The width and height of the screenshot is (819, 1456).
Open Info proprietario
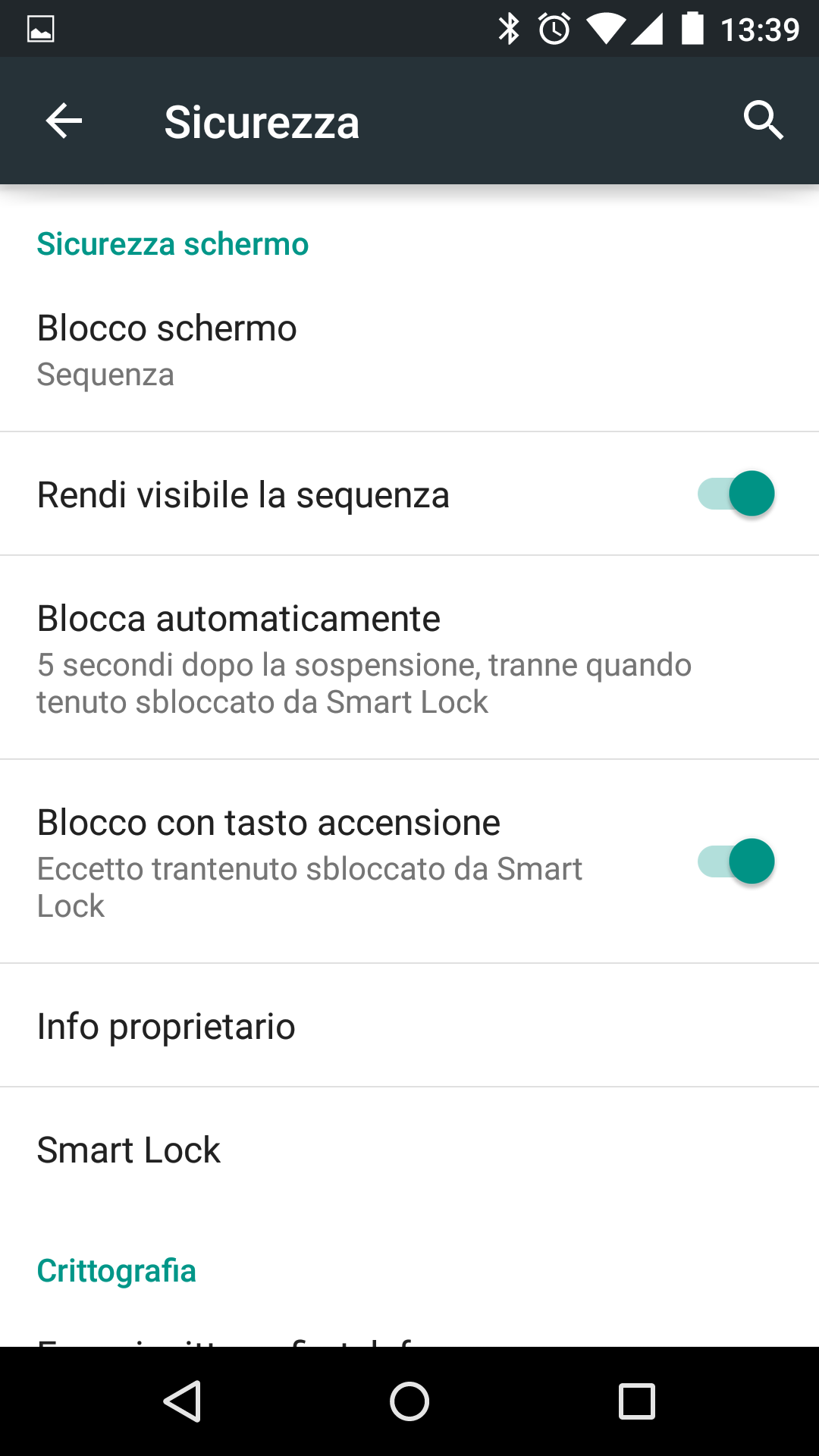tap(409, 1025)
